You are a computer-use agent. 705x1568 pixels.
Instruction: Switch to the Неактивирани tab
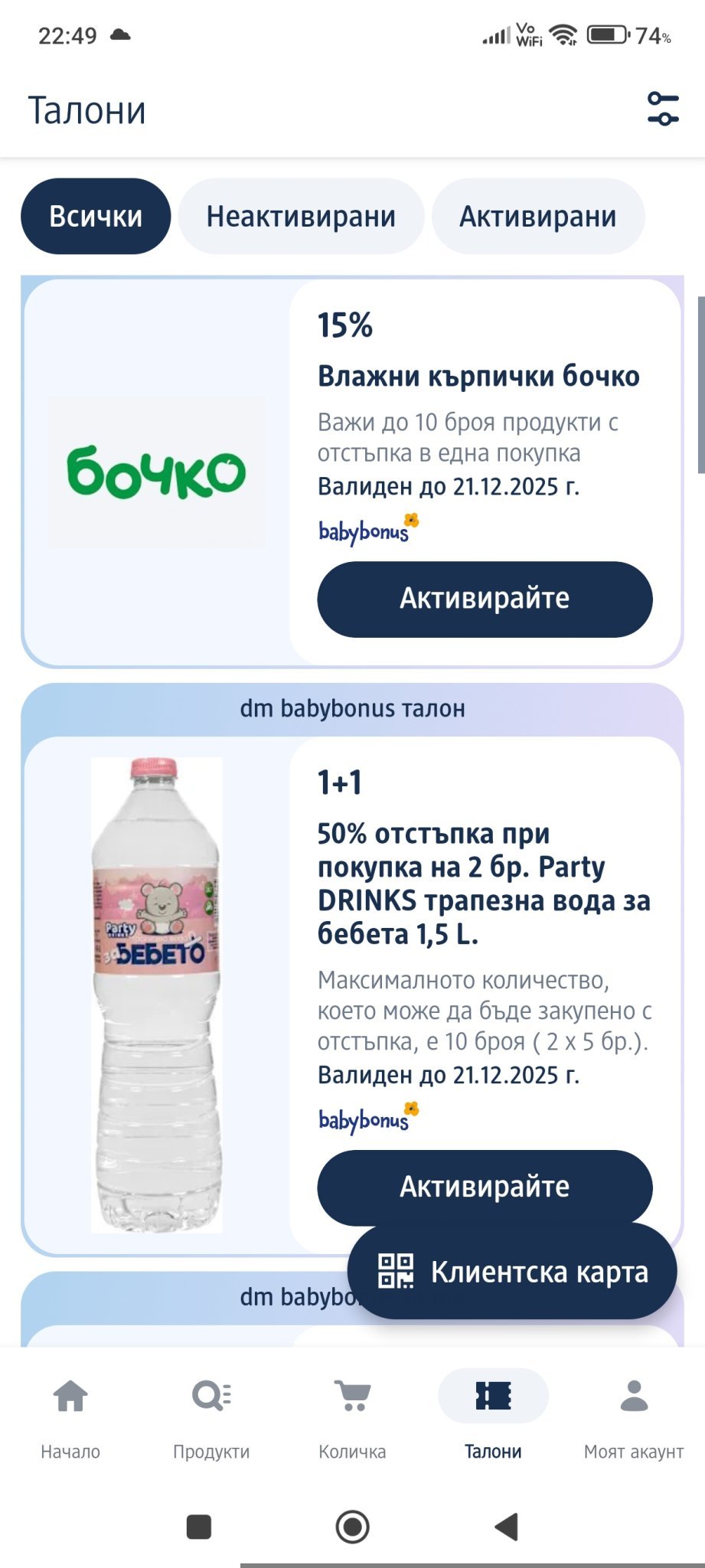pyautogui.click(x=301, y=216)
